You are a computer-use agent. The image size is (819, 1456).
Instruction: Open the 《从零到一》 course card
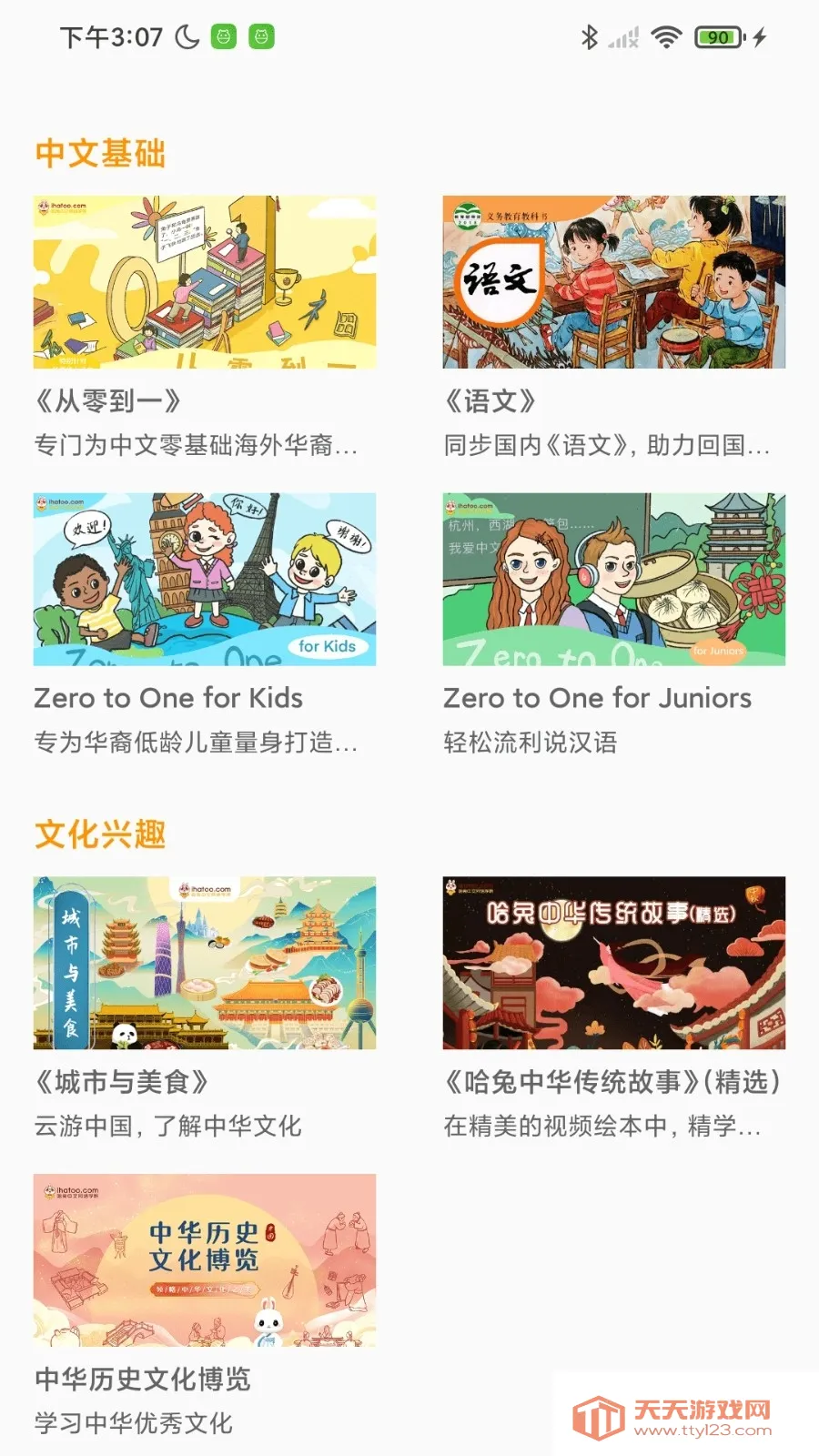click(x=205, y=282)
